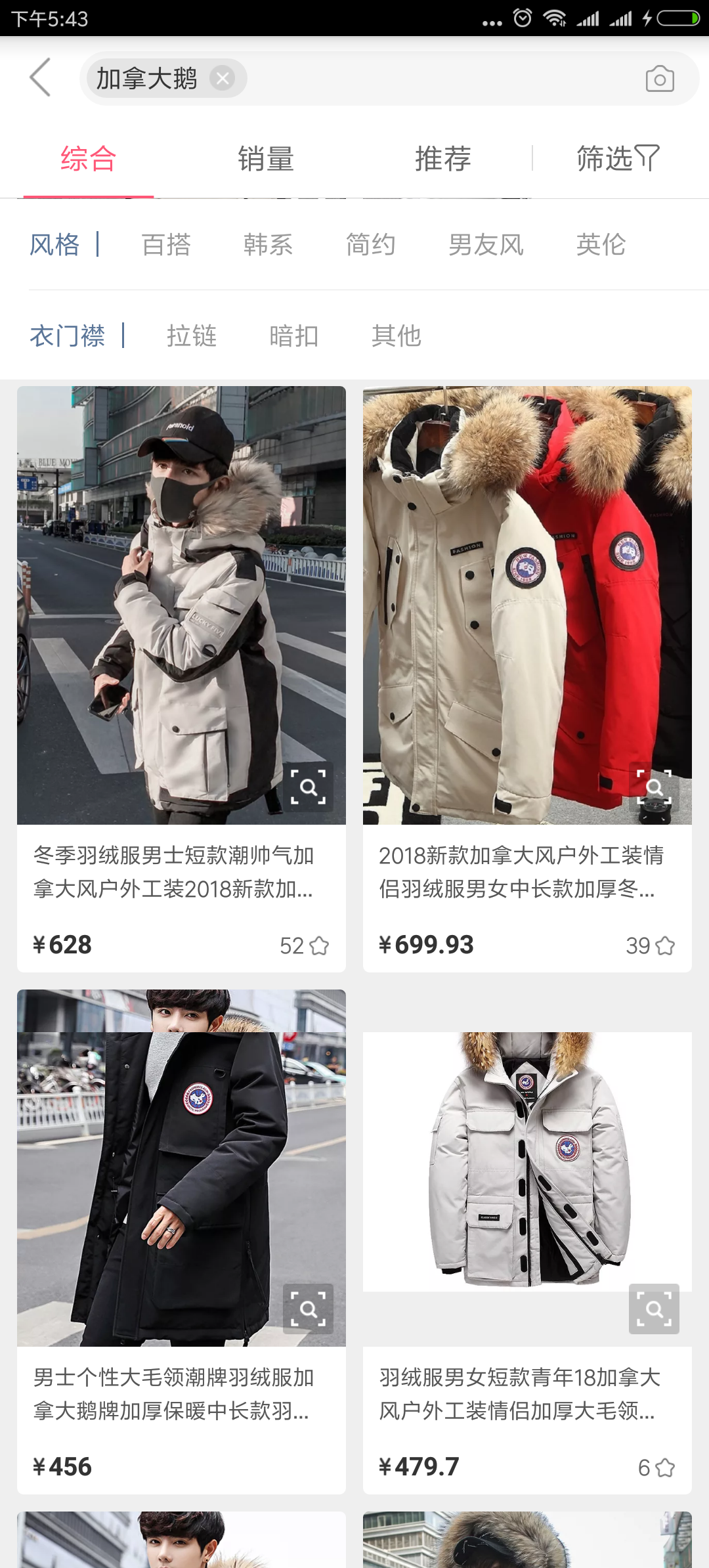The height and width of the screenshot is (1568, 709).
Task: Remove the 加拿大鹅 search keyword
Action: click(x=223, y=79)
